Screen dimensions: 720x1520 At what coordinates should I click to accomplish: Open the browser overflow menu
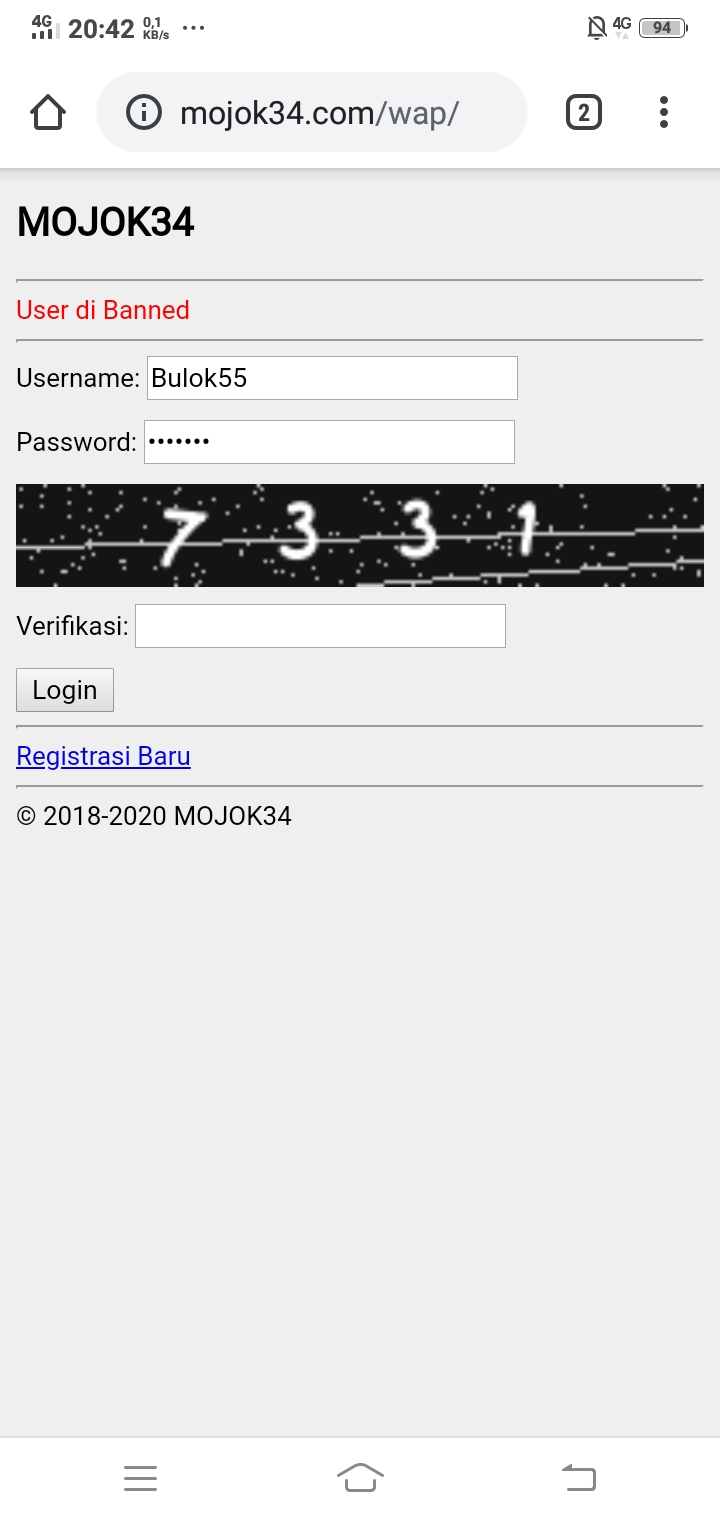(663, 112)
